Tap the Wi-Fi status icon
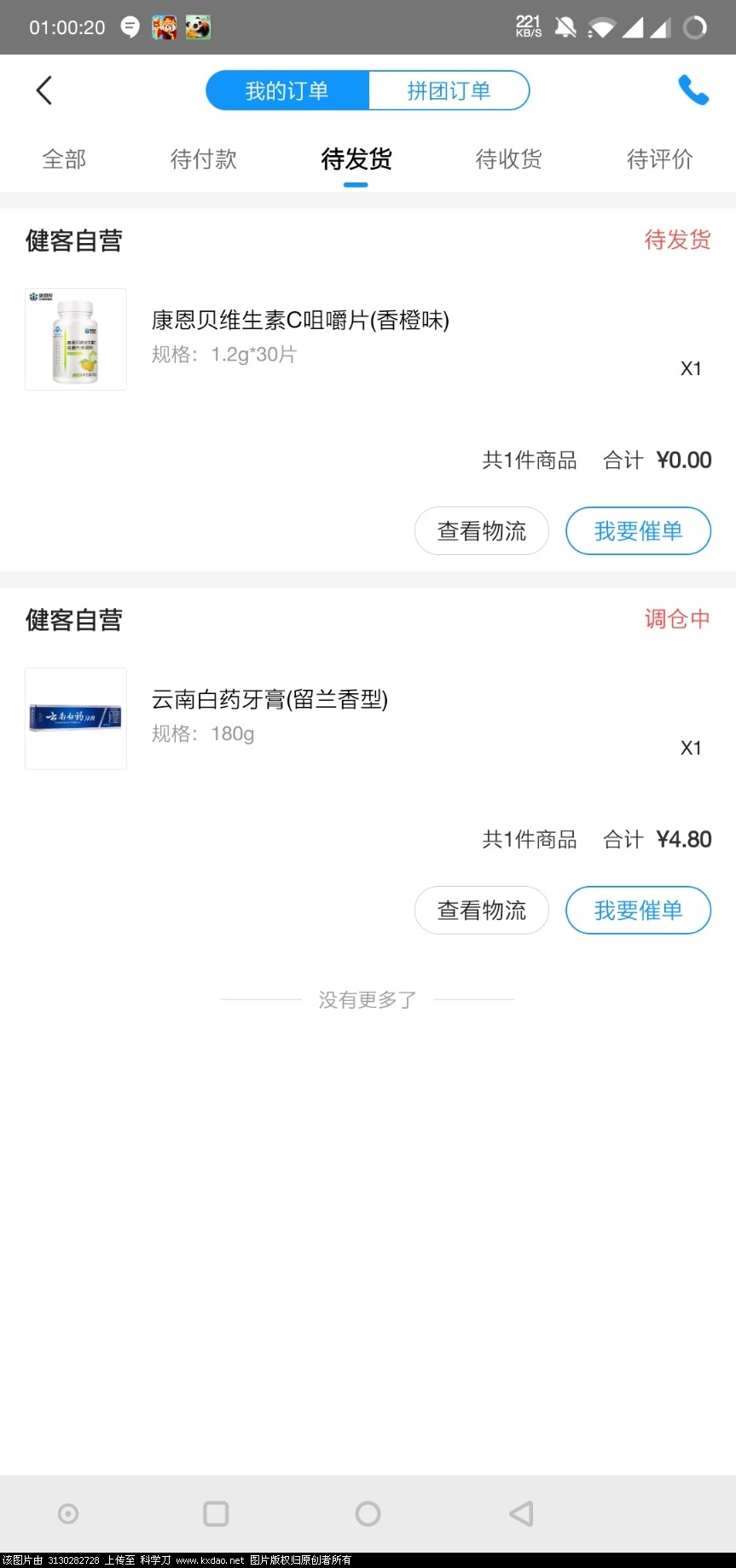The height and width of the screenshot is (1568, 736). pos(602,26)
